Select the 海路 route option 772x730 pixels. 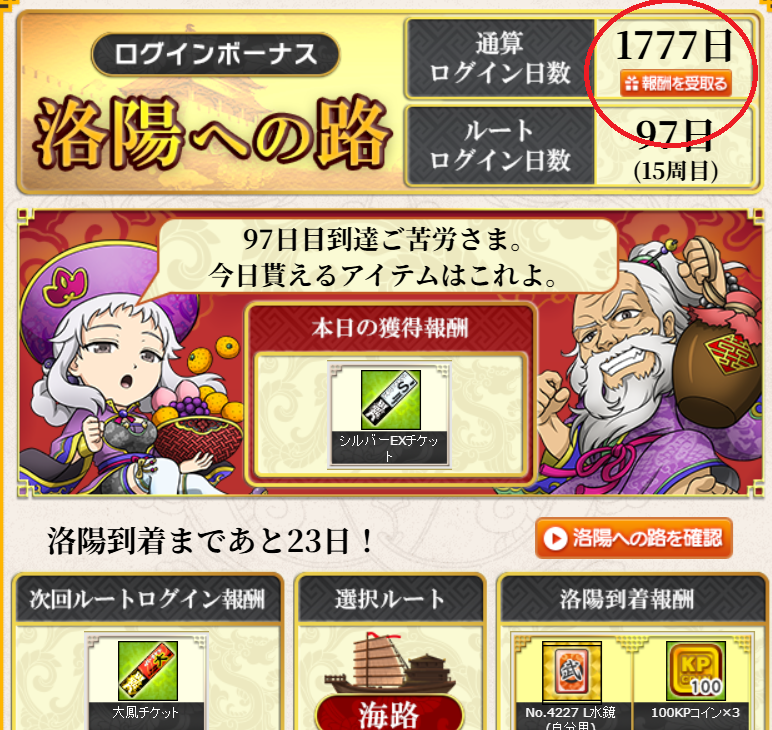tap(388, 712)
